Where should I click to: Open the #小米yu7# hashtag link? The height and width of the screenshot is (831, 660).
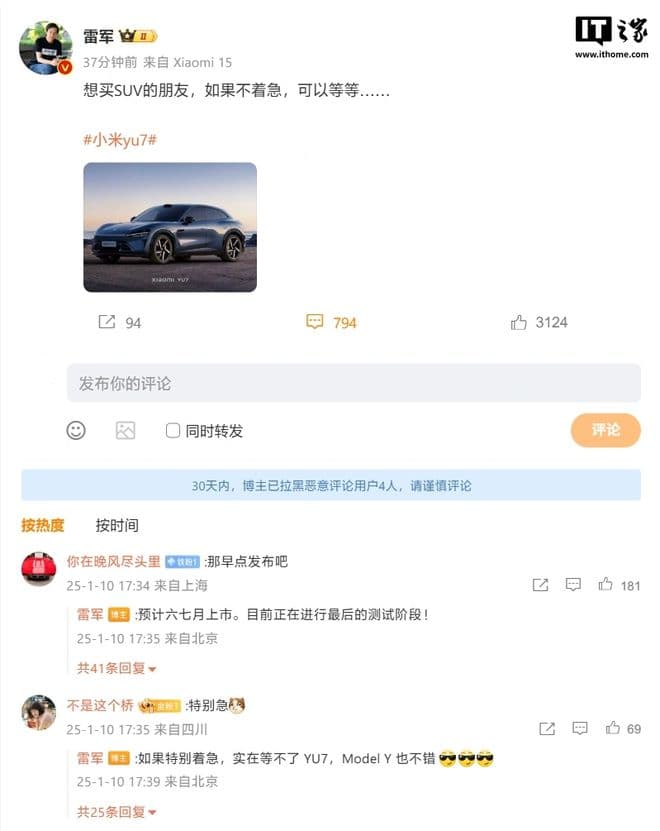[120, 139]
